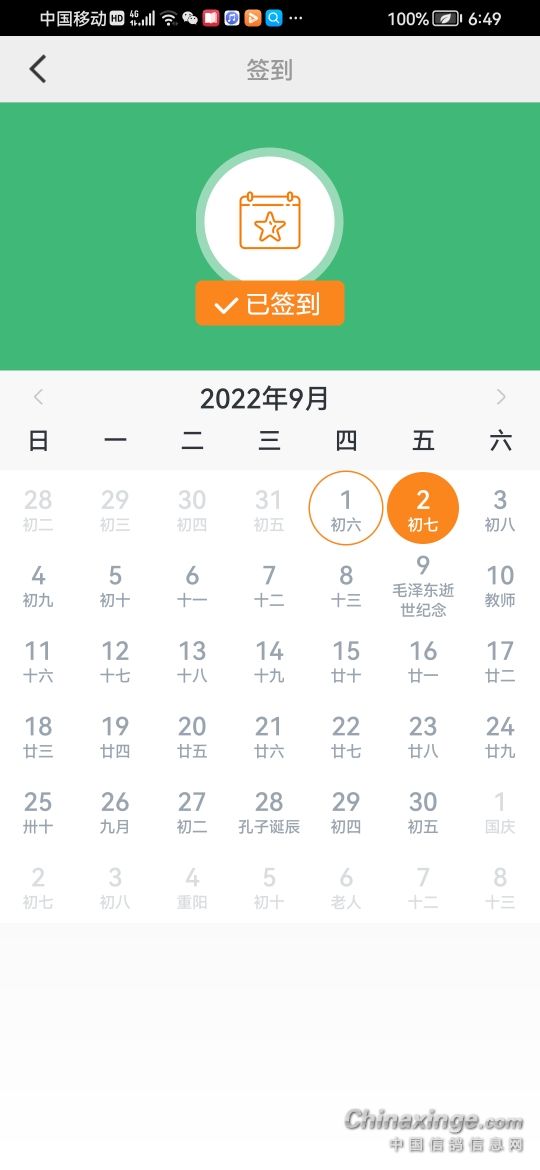Choose September 10 教师
The image size is (540, 1170).
click(x=500, y=586)
